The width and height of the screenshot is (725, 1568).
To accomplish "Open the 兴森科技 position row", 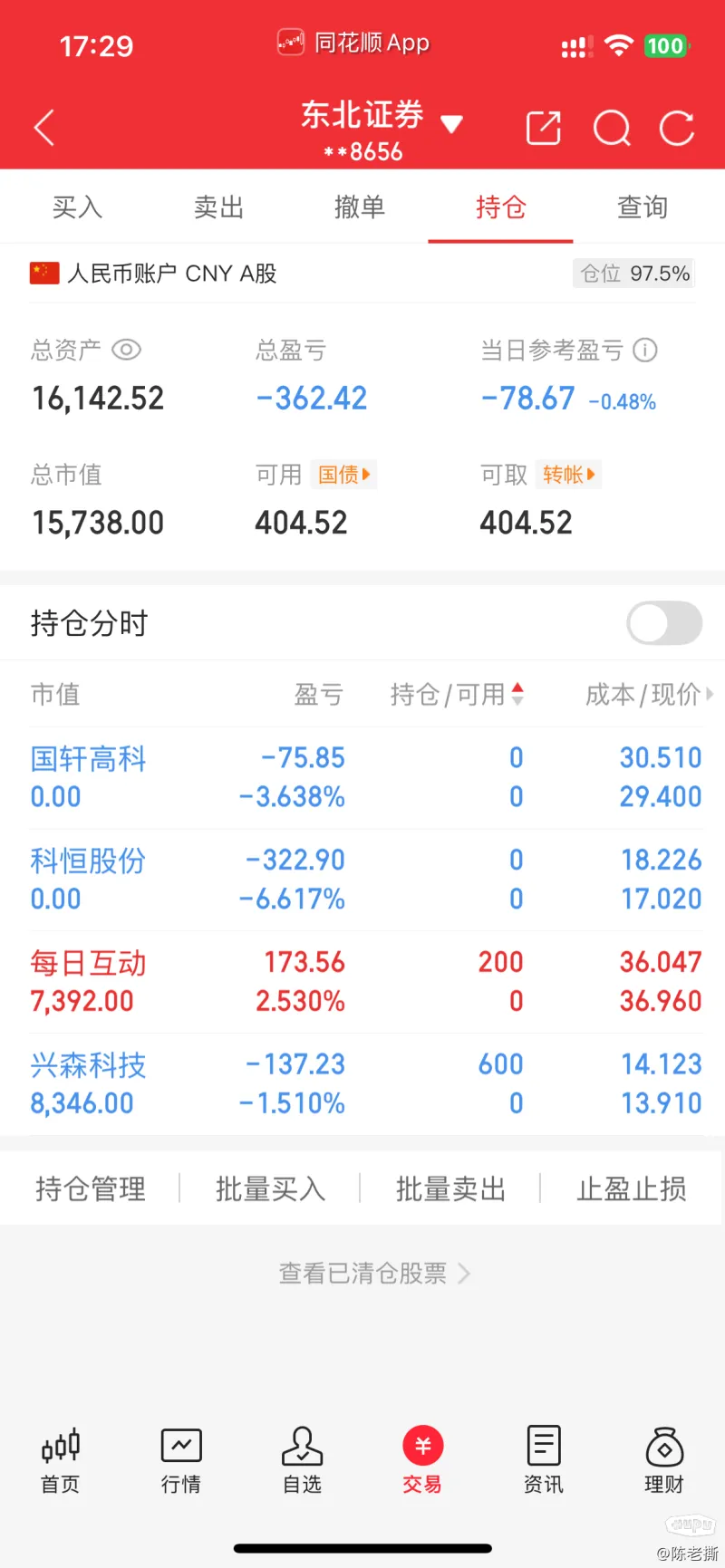I will tap(362, 1084).
